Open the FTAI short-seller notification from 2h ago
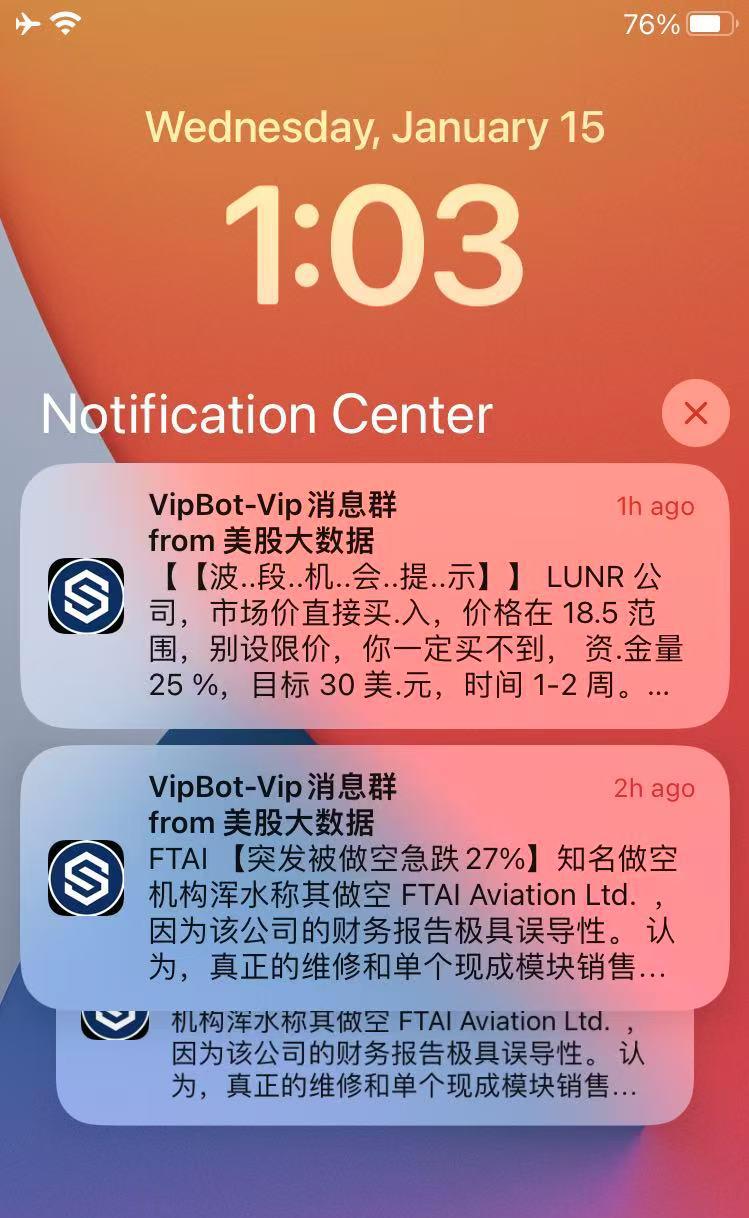749x1218 pixels. [374, 877]
